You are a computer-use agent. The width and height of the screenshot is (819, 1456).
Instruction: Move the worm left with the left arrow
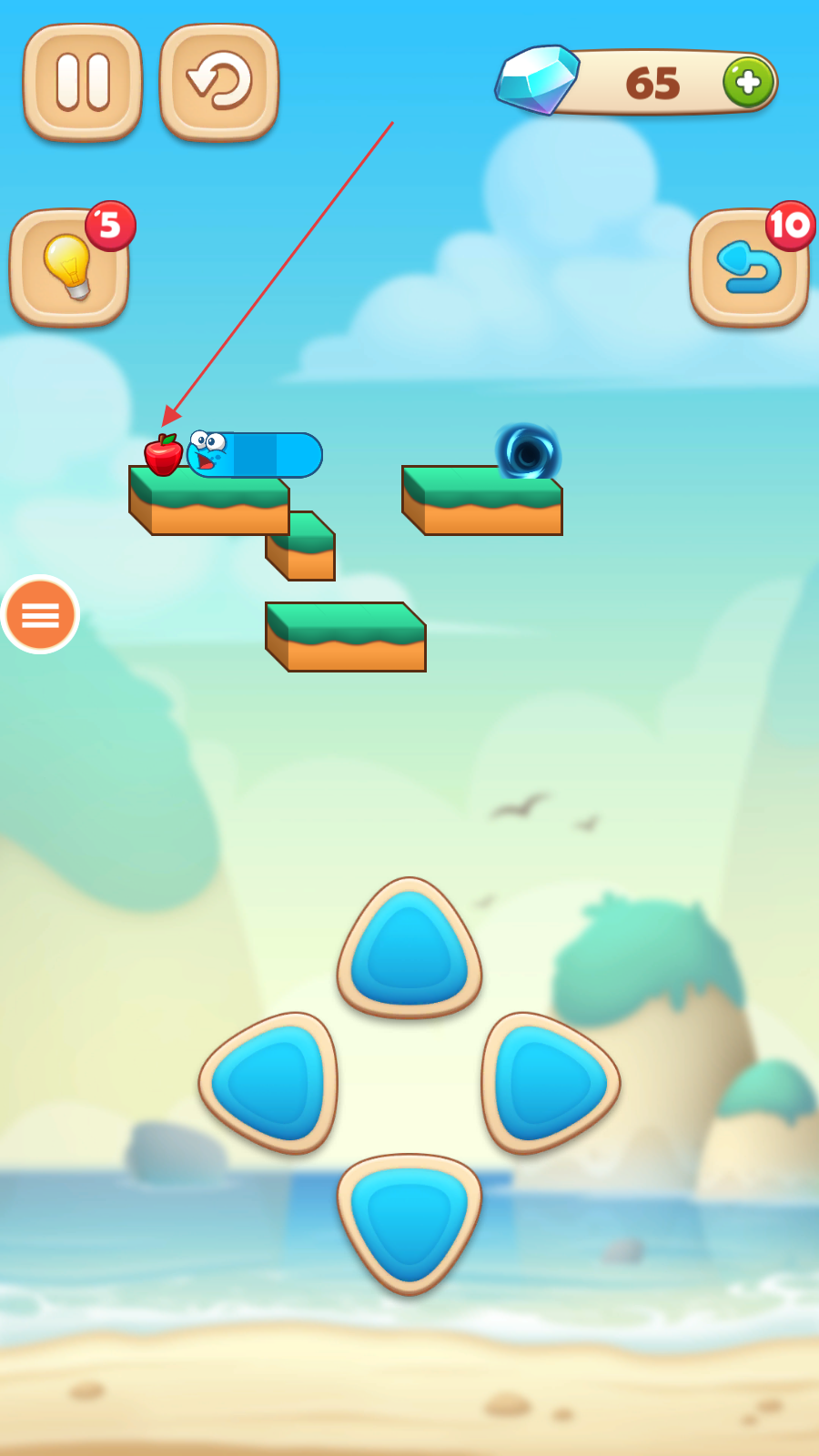(x=268, y=1083)
